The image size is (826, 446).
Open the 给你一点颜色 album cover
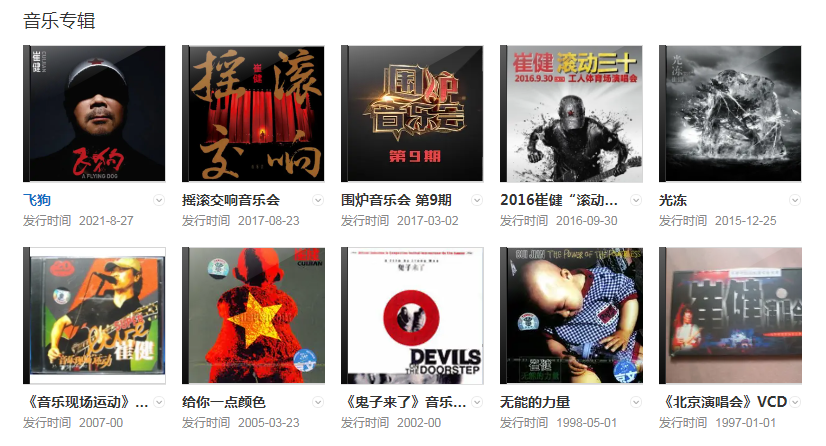click(x=254, y=315)
